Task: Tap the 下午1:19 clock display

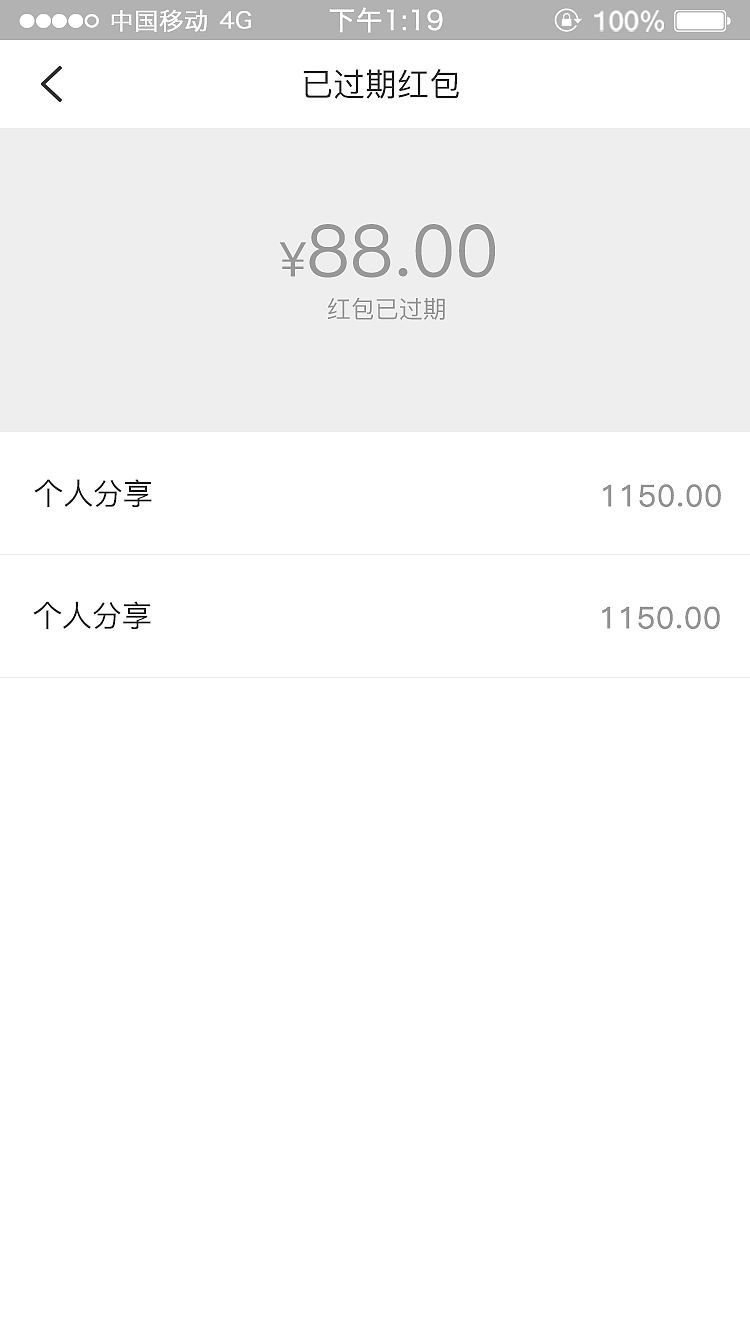Action: point(385,19)
